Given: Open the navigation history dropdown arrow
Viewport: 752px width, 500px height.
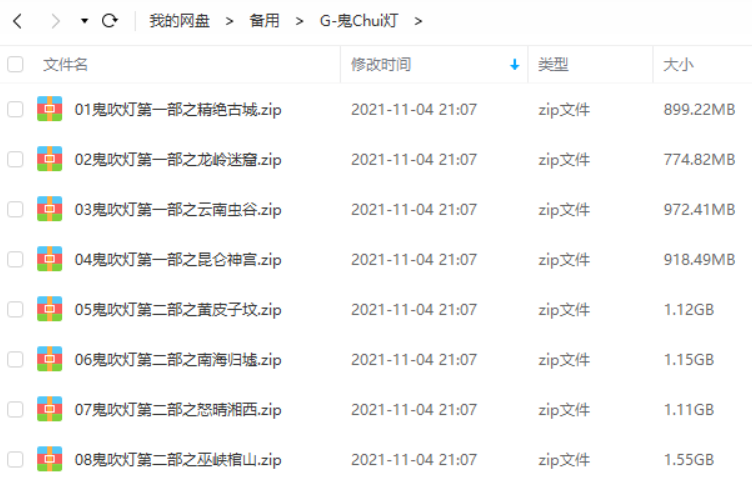Looking at the screenshot, I should coord(84,21).
